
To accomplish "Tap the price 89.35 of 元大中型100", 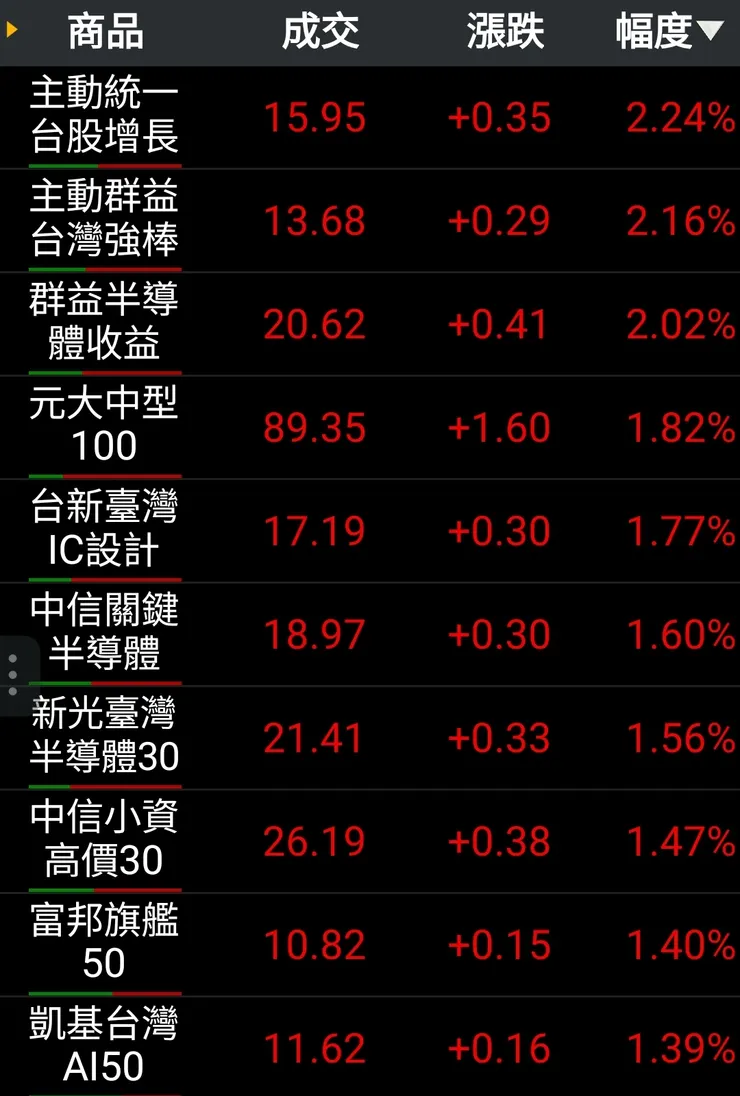I will [x=316, y=427].
